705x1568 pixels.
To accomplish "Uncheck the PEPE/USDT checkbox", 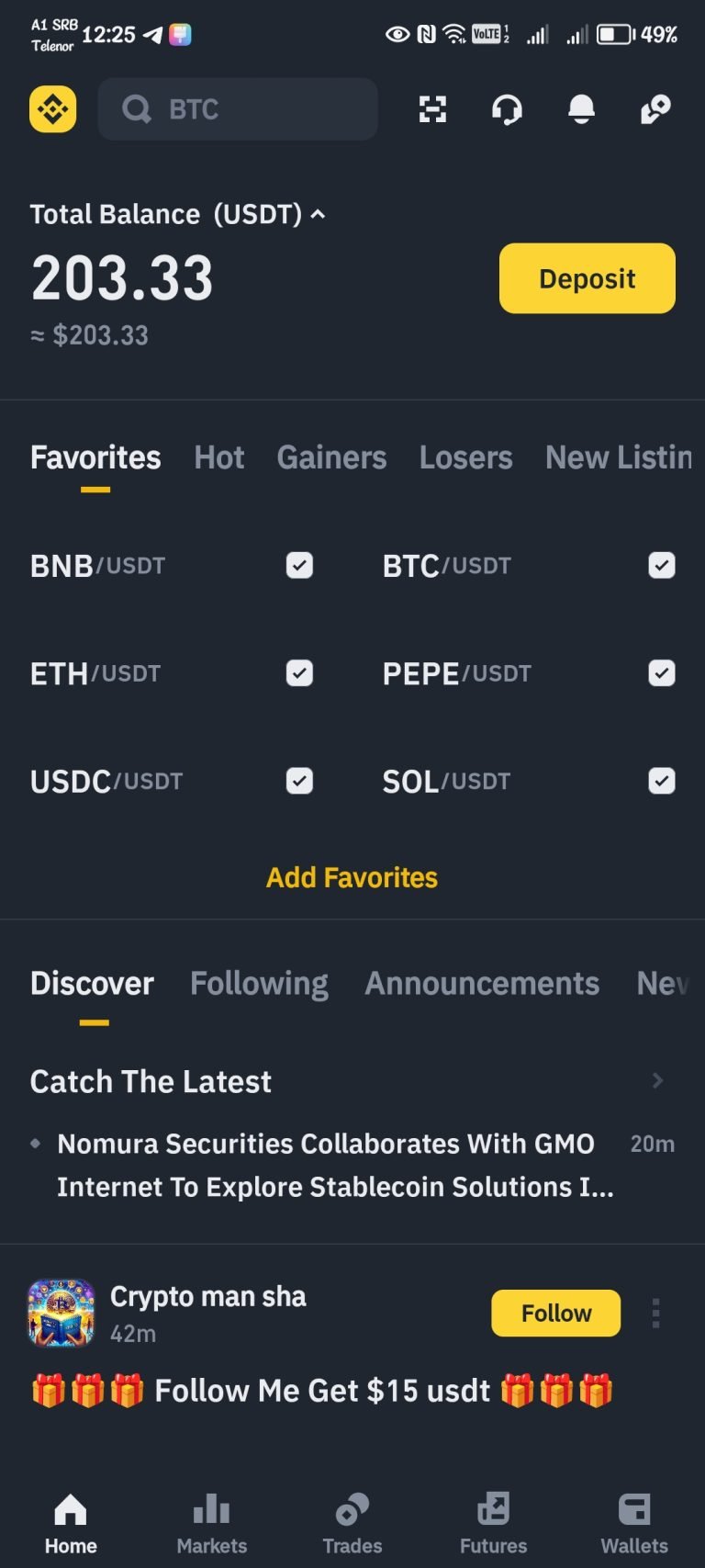I will click(x=661, y=673).
